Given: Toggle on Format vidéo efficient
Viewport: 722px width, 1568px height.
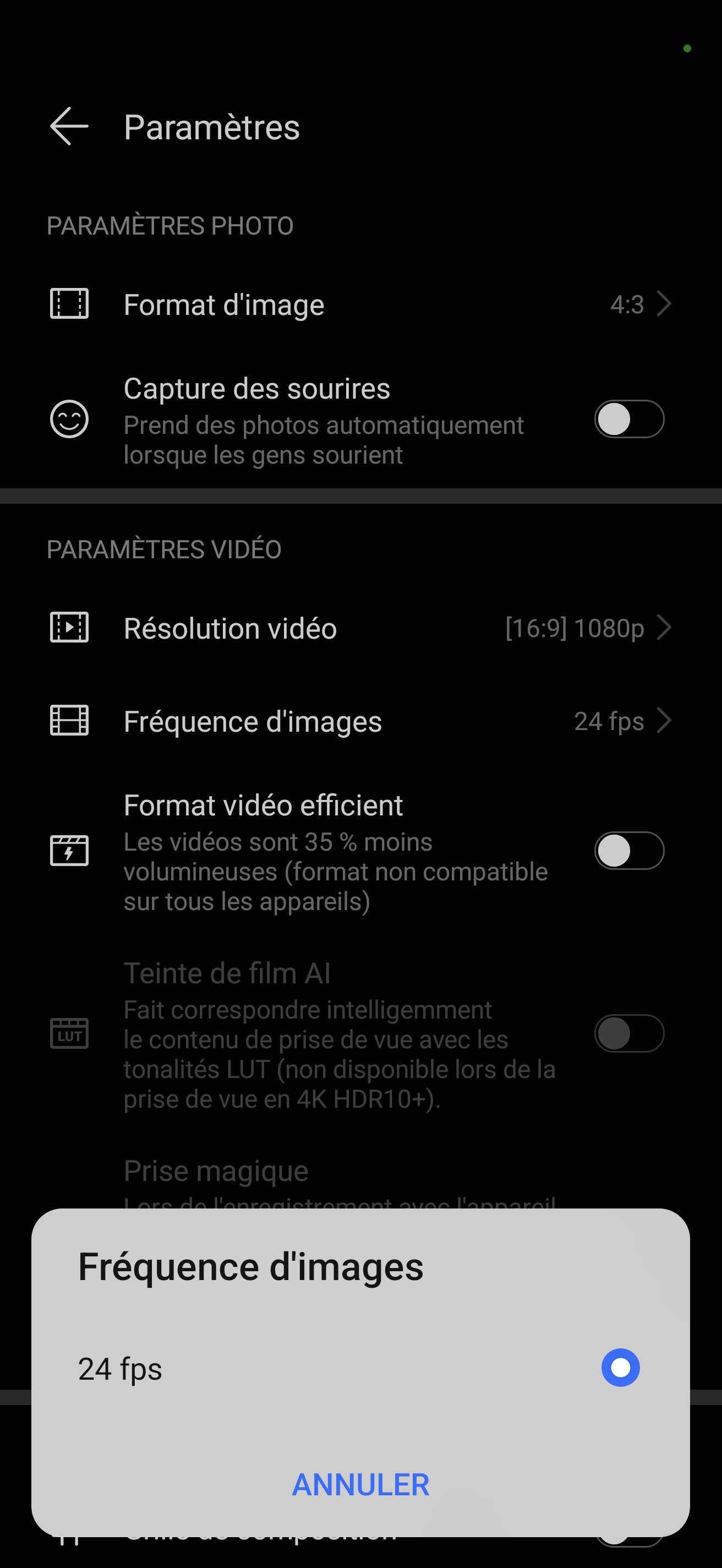Looking at the screenshot, I should pyautogui.click(x=630, y=851).
